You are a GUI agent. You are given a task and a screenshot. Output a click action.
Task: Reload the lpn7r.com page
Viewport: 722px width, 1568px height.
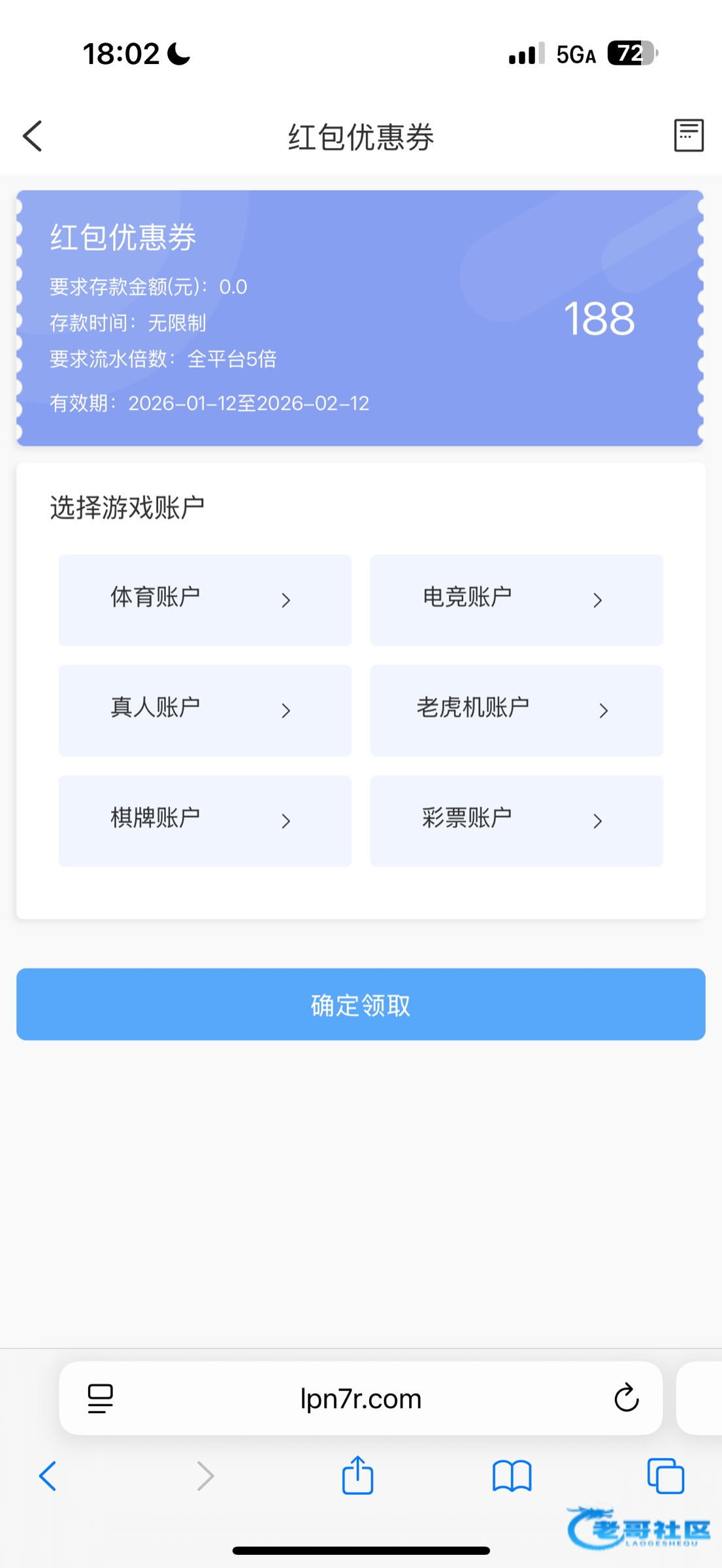(626, 1398)
